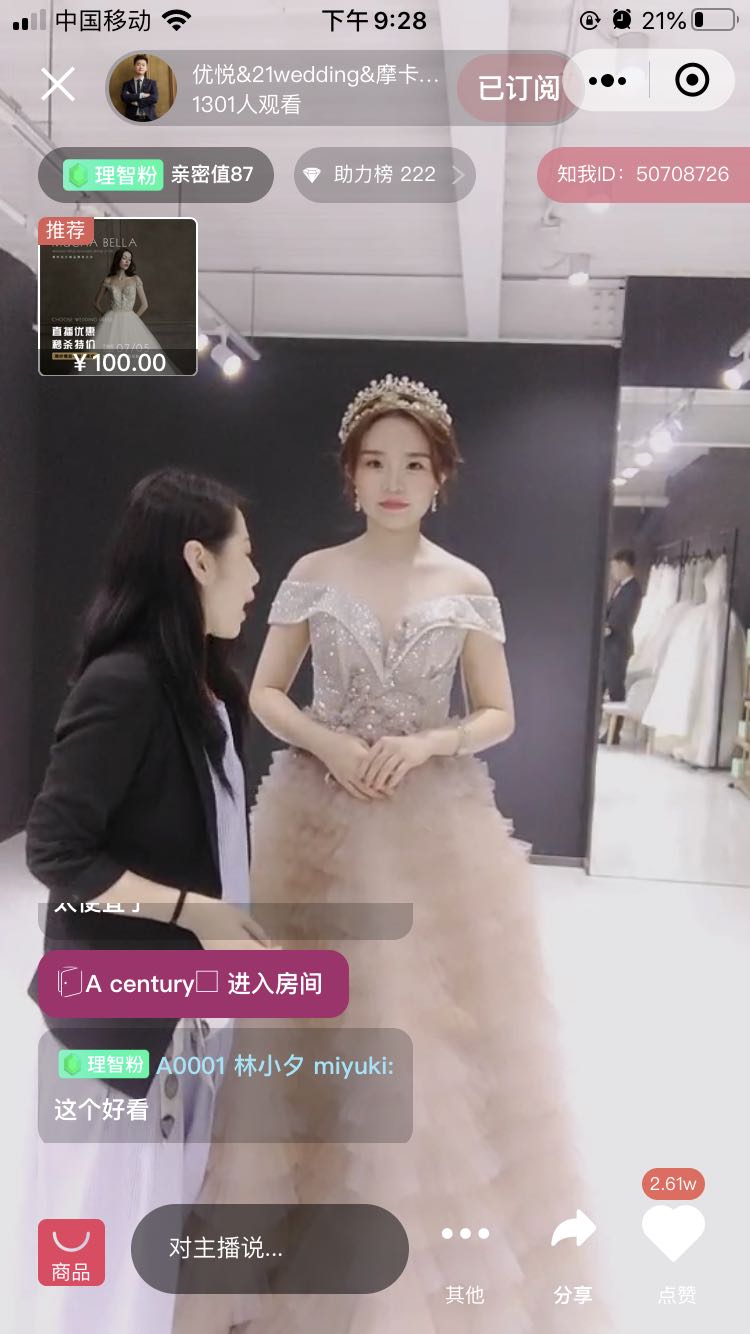This screenshot has height=1334, width=750.
Task: Open the 其他 more options
Action: coord(465,1250)
